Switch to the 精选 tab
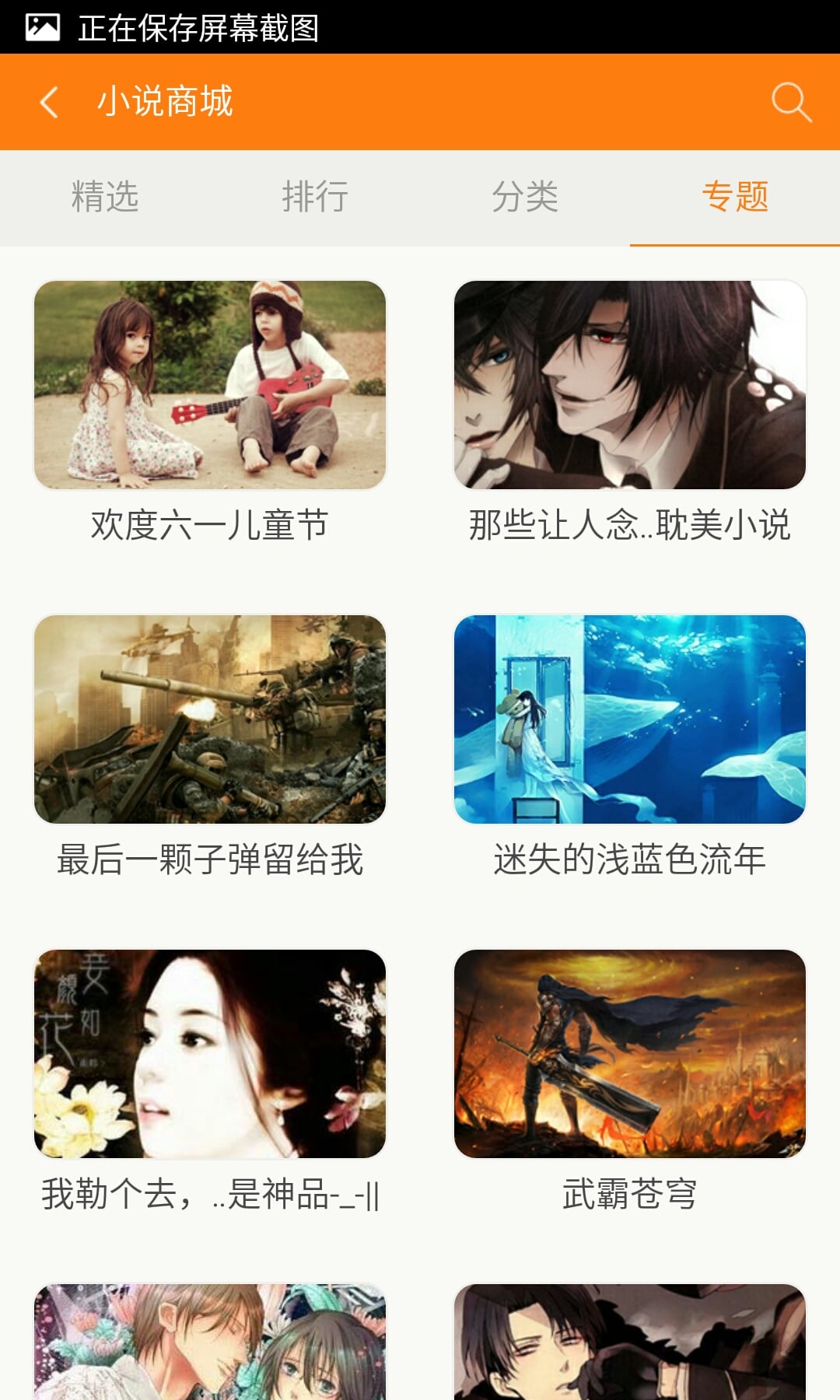The height and width of the screenshot is (1400, 840). 105,197
